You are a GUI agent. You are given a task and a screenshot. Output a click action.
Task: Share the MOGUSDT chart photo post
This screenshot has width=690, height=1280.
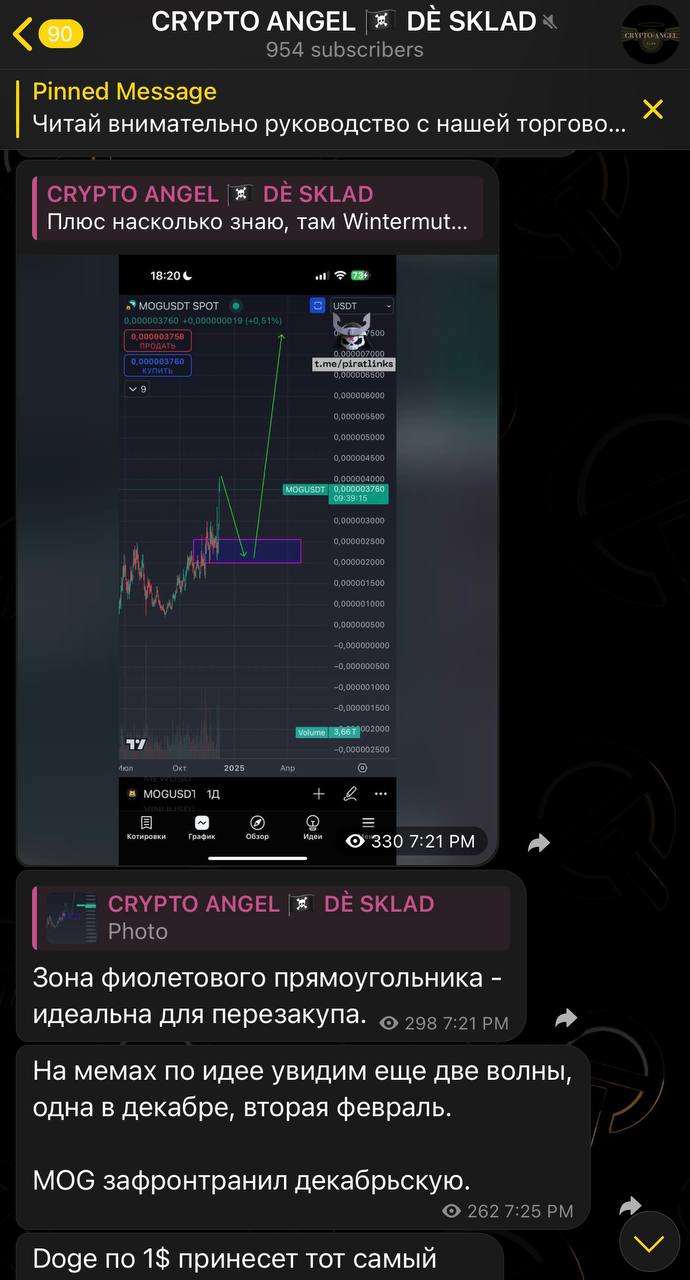pos(539,843)
